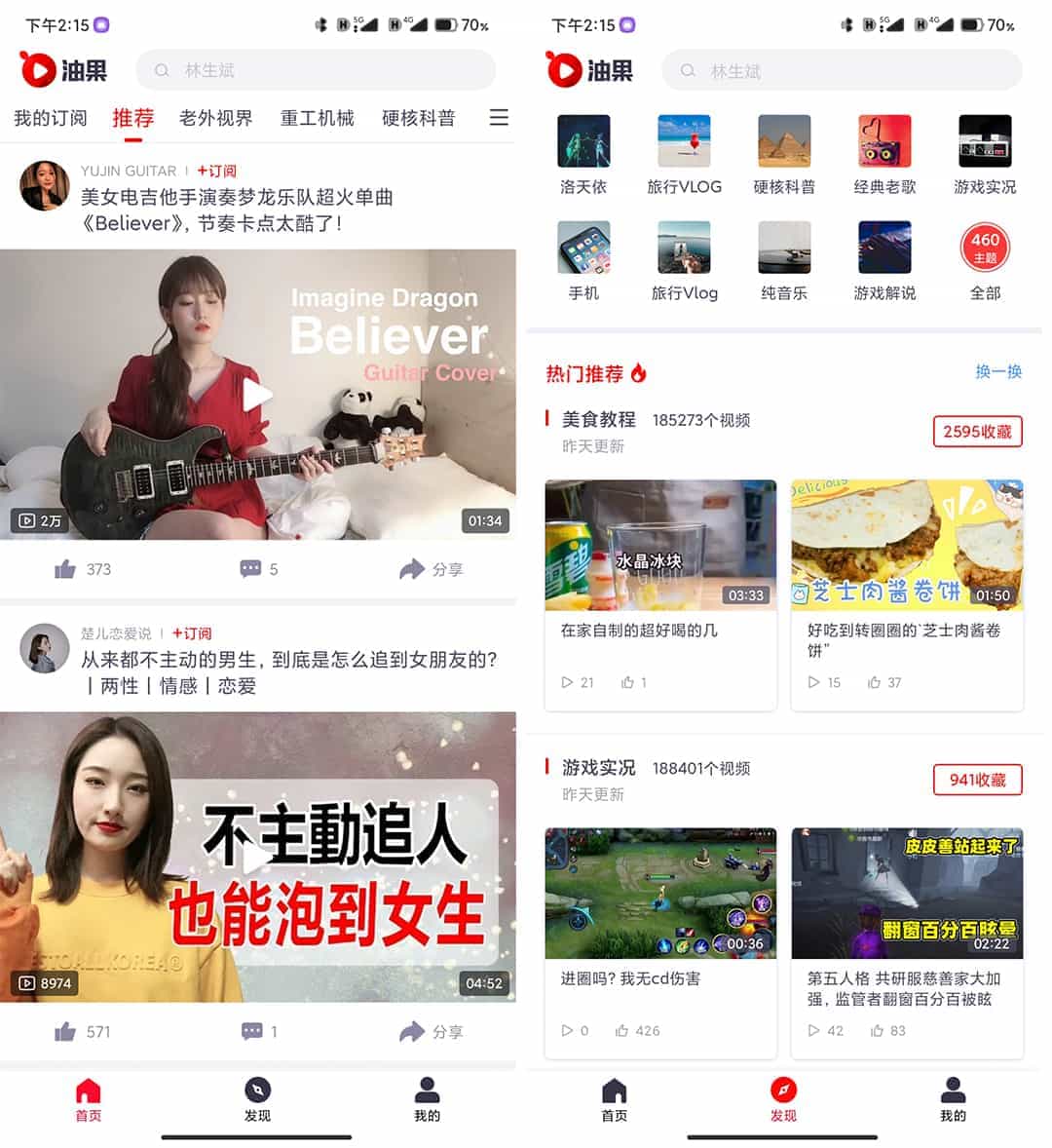1052x1148 pixels.
Task: Tap the 941收藏 button for 游戏实况
Action: 977,780
